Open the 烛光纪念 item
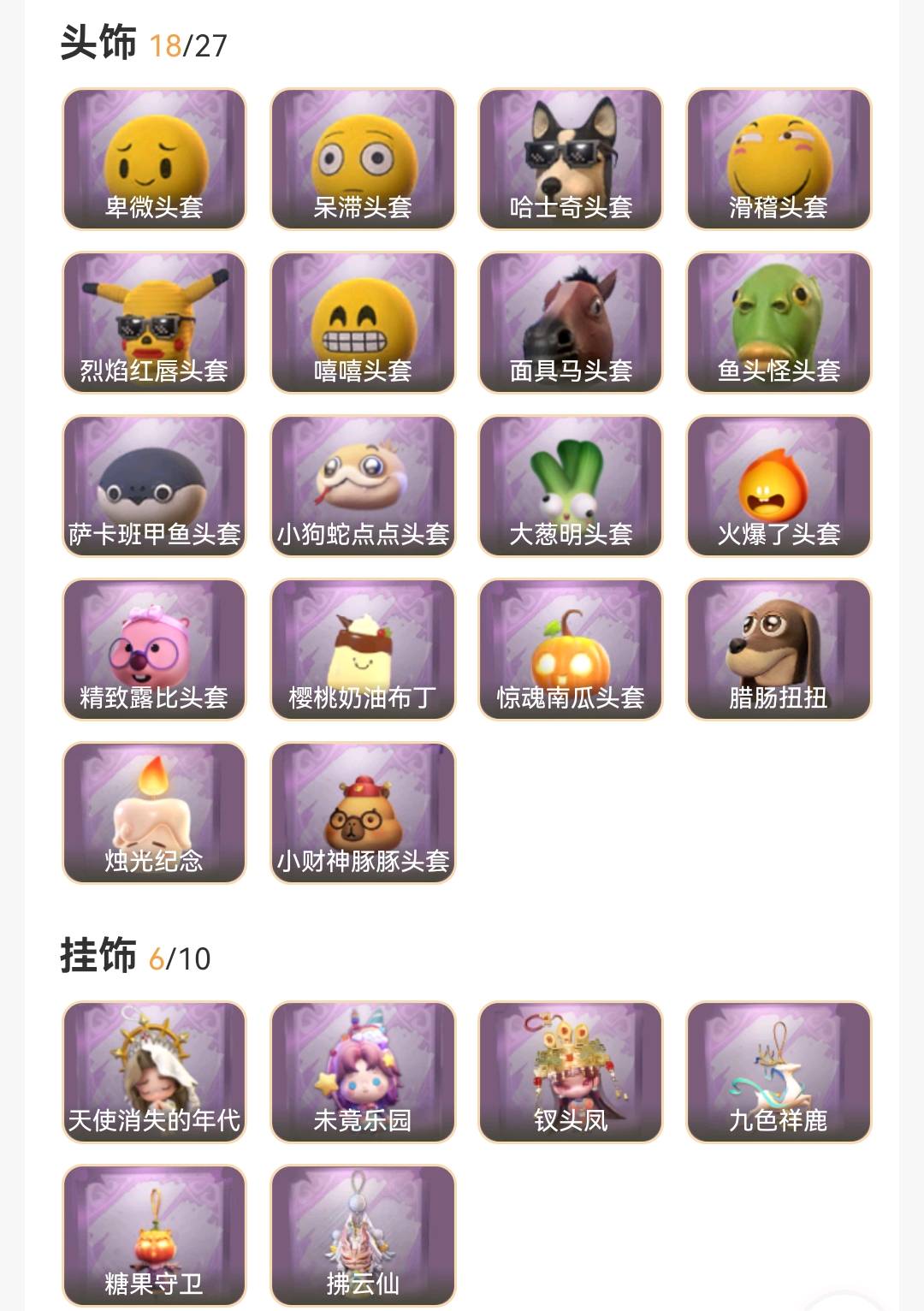 click(154, 813)
